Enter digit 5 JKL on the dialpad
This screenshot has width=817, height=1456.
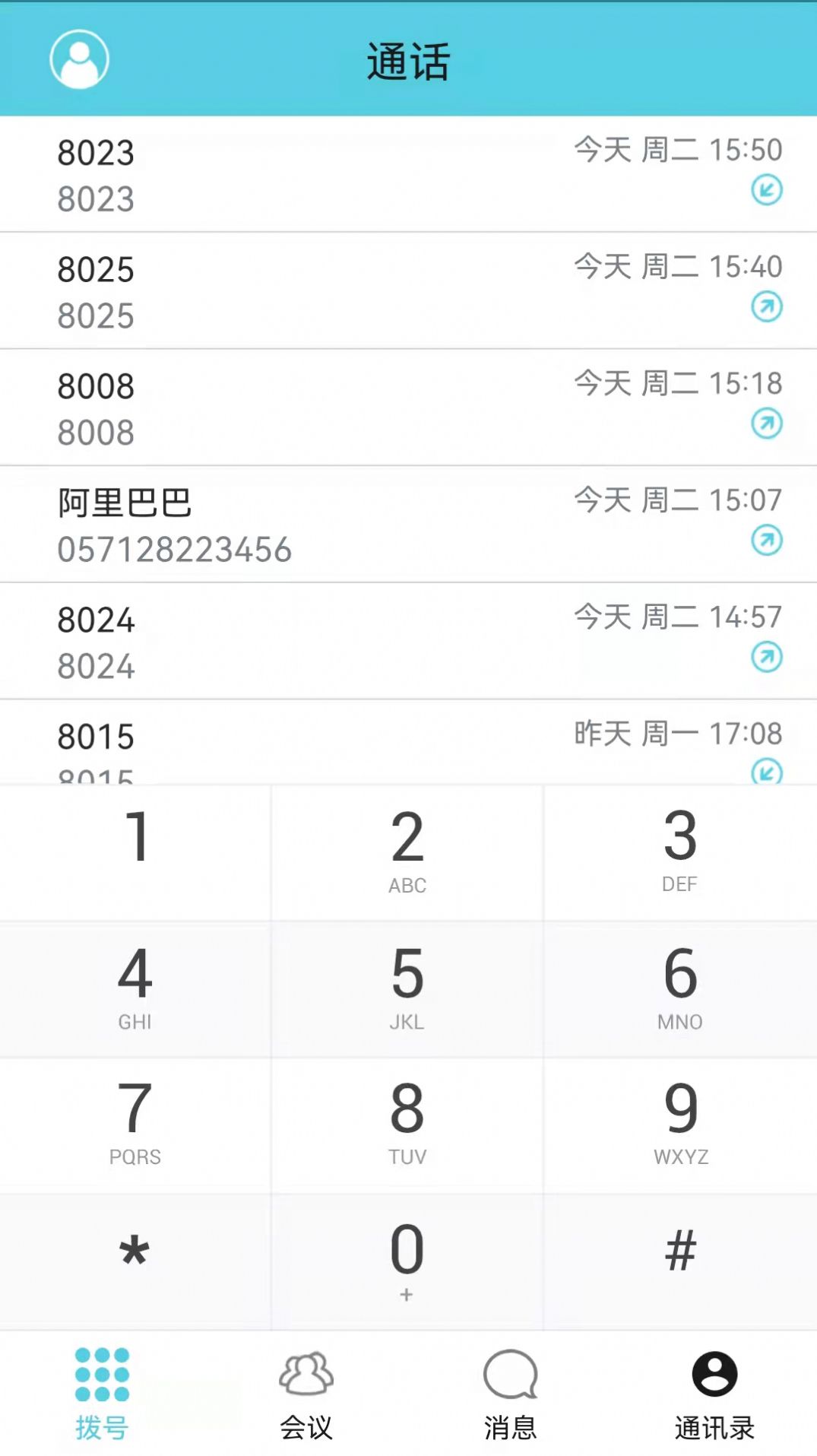coord(407,987)
